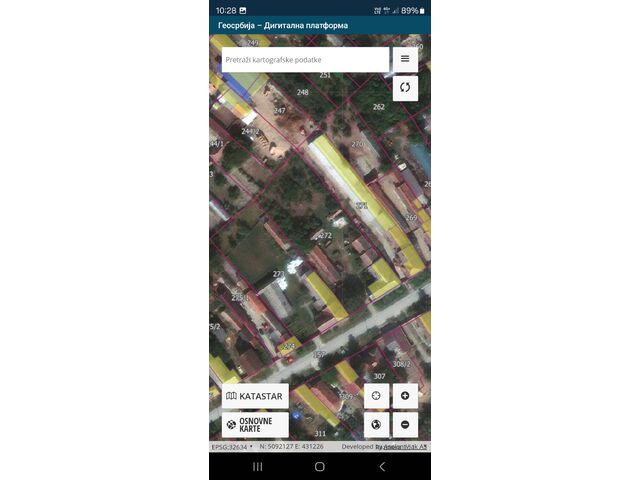The image size is (640, 480).
Task: Go back using system navigation
Action: [x=382, y=466]
